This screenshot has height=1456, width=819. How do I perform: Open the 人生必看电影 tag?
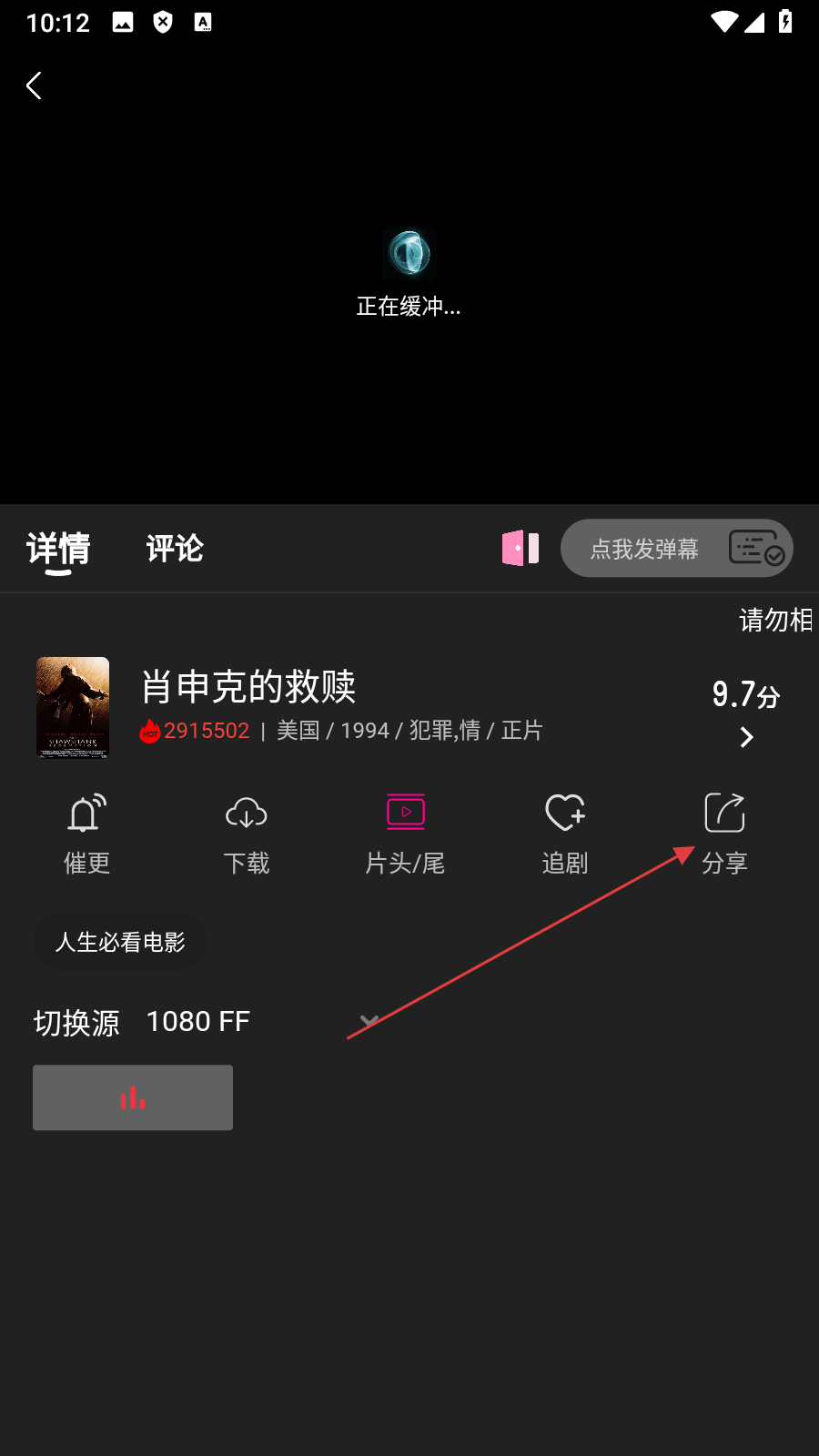(120, 942)
